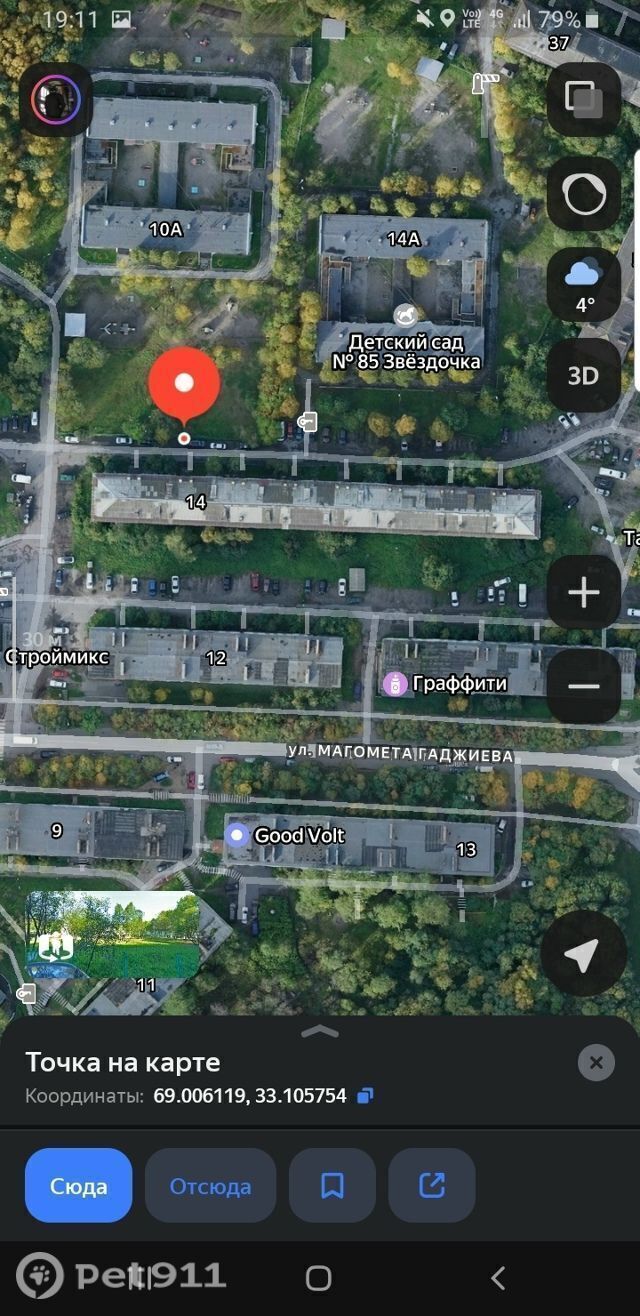Open the Alice voice assistant
This screenshot has width=640, height=1316.
(584, 193)
